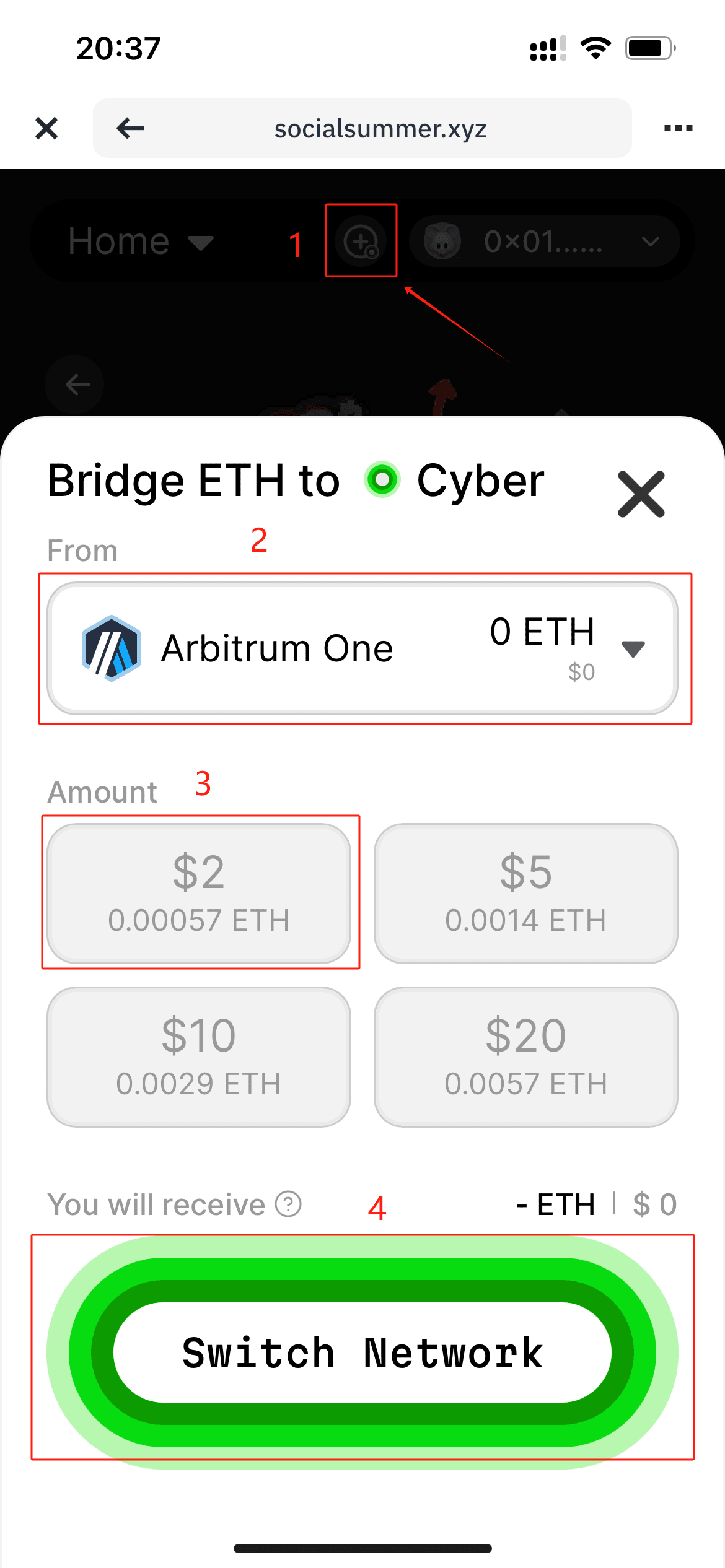Close the in-app browser
Image resolution: width=725 pixels, height=1568 pixels.
point(46,128)
